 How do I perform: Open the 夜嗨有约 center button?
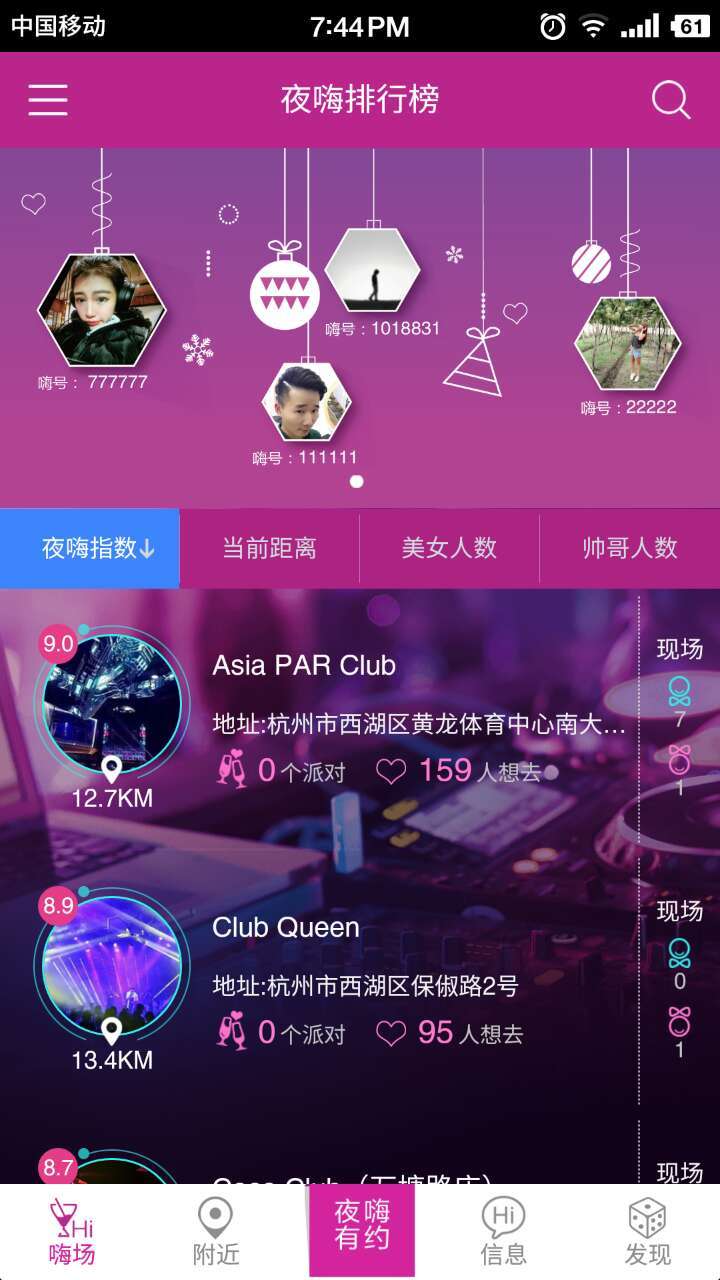(361, 1228)
